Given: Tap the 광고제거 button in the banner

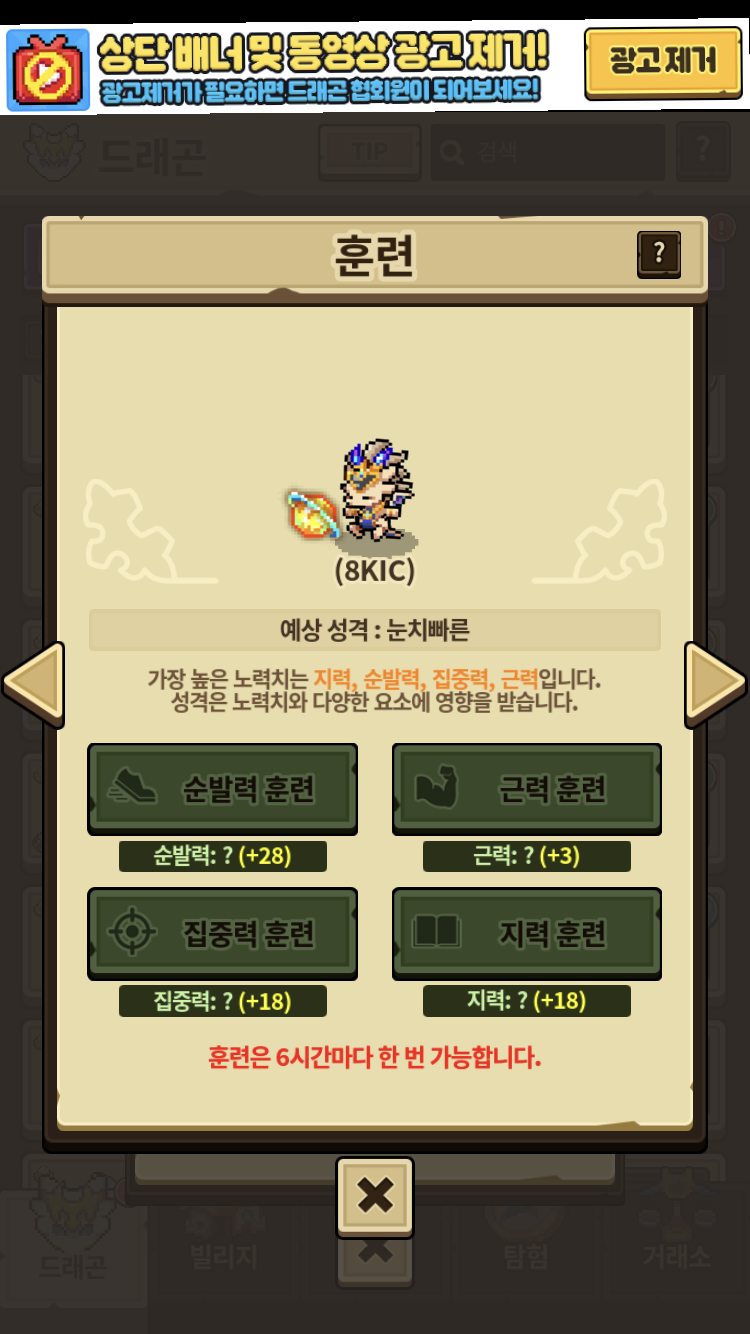Looking at the screenshot, I should [x=663, y=62].
